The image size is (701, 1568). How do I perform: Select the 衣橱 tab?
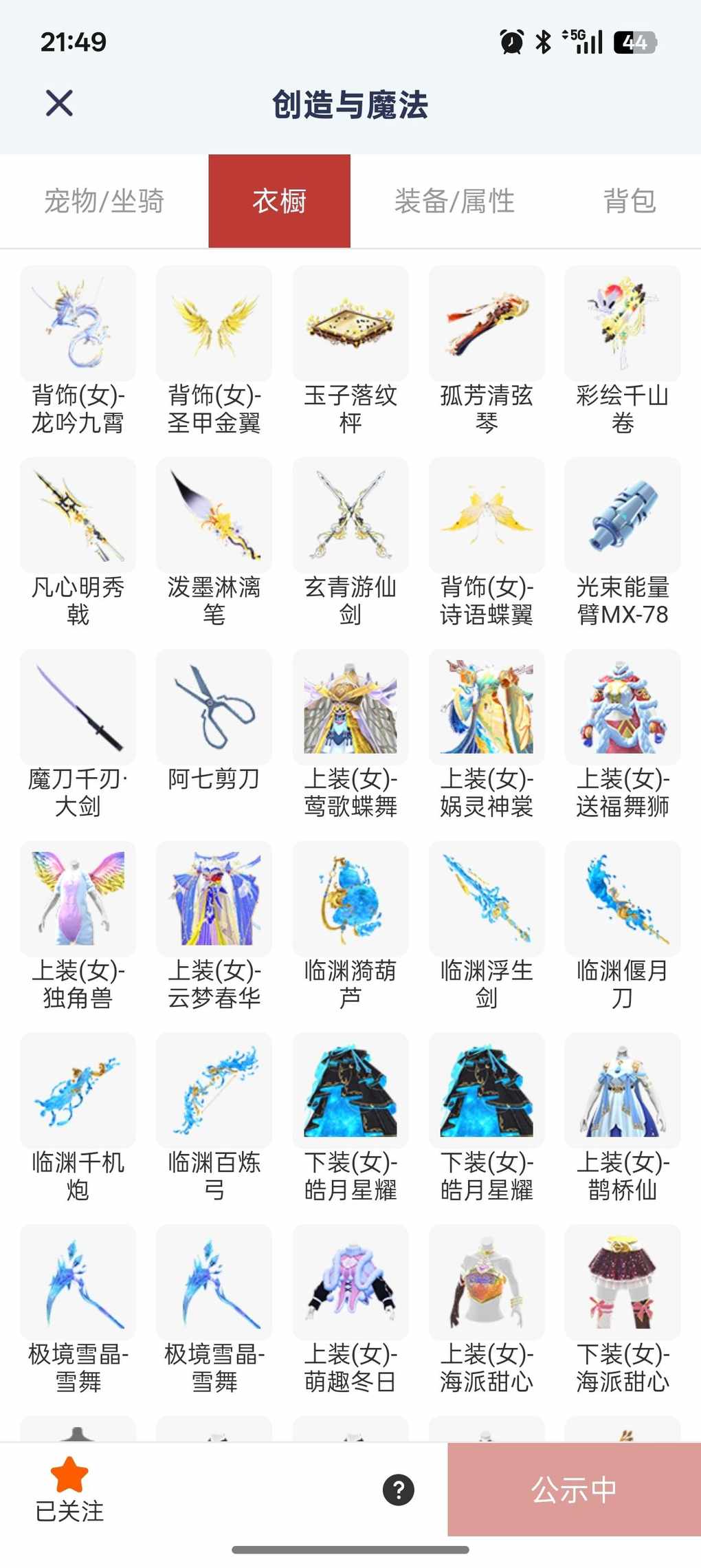click(x=279, y=202)
